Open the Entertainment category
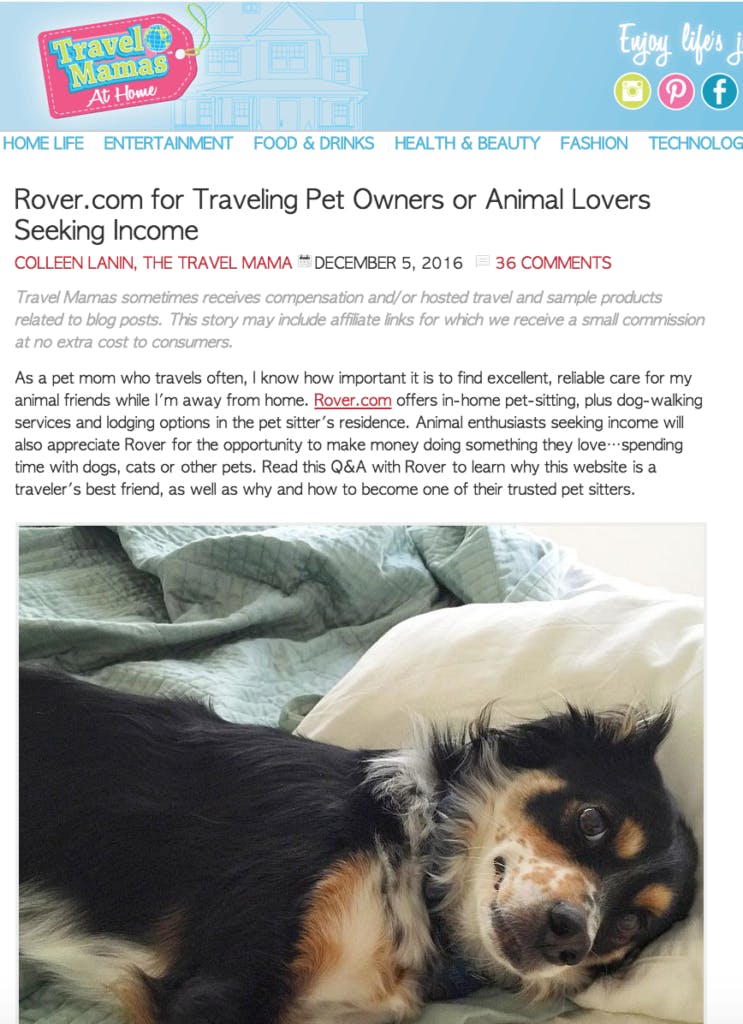This screenshot has width=743, height=1024. (x=168, y=143)
